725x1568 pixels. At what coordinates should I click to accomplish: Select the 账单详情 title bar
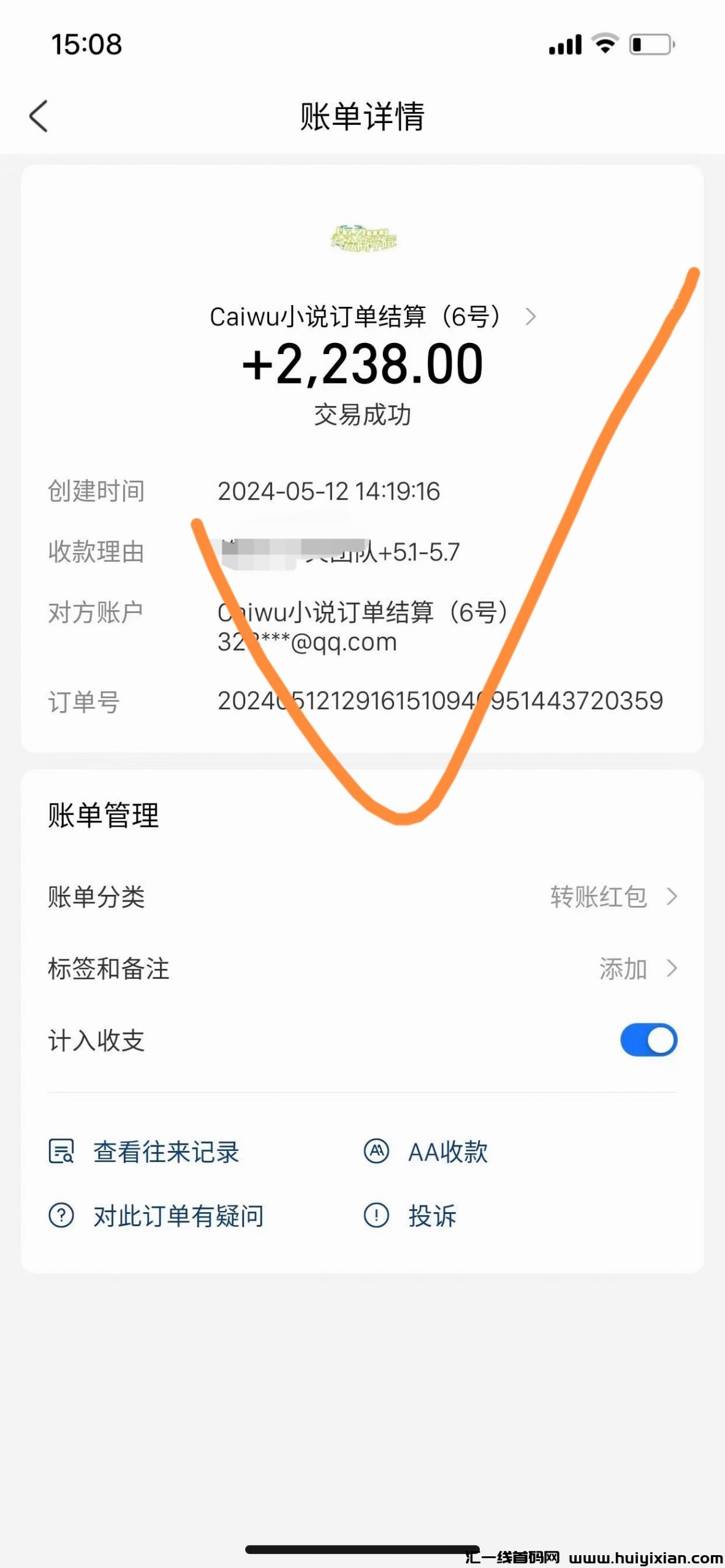pos(362,116)
